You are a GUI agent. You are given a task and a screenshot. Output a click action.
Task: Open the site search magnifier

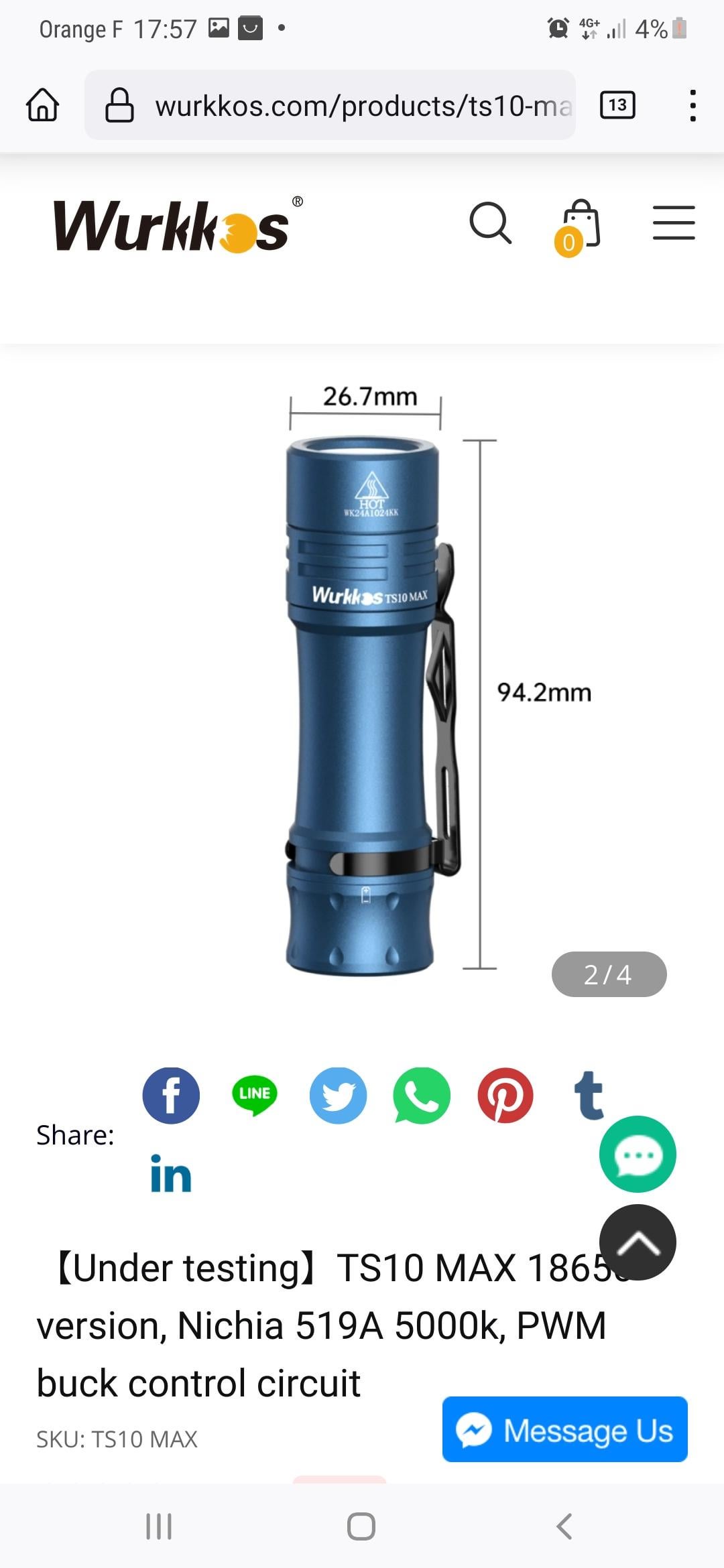[490, 223]
